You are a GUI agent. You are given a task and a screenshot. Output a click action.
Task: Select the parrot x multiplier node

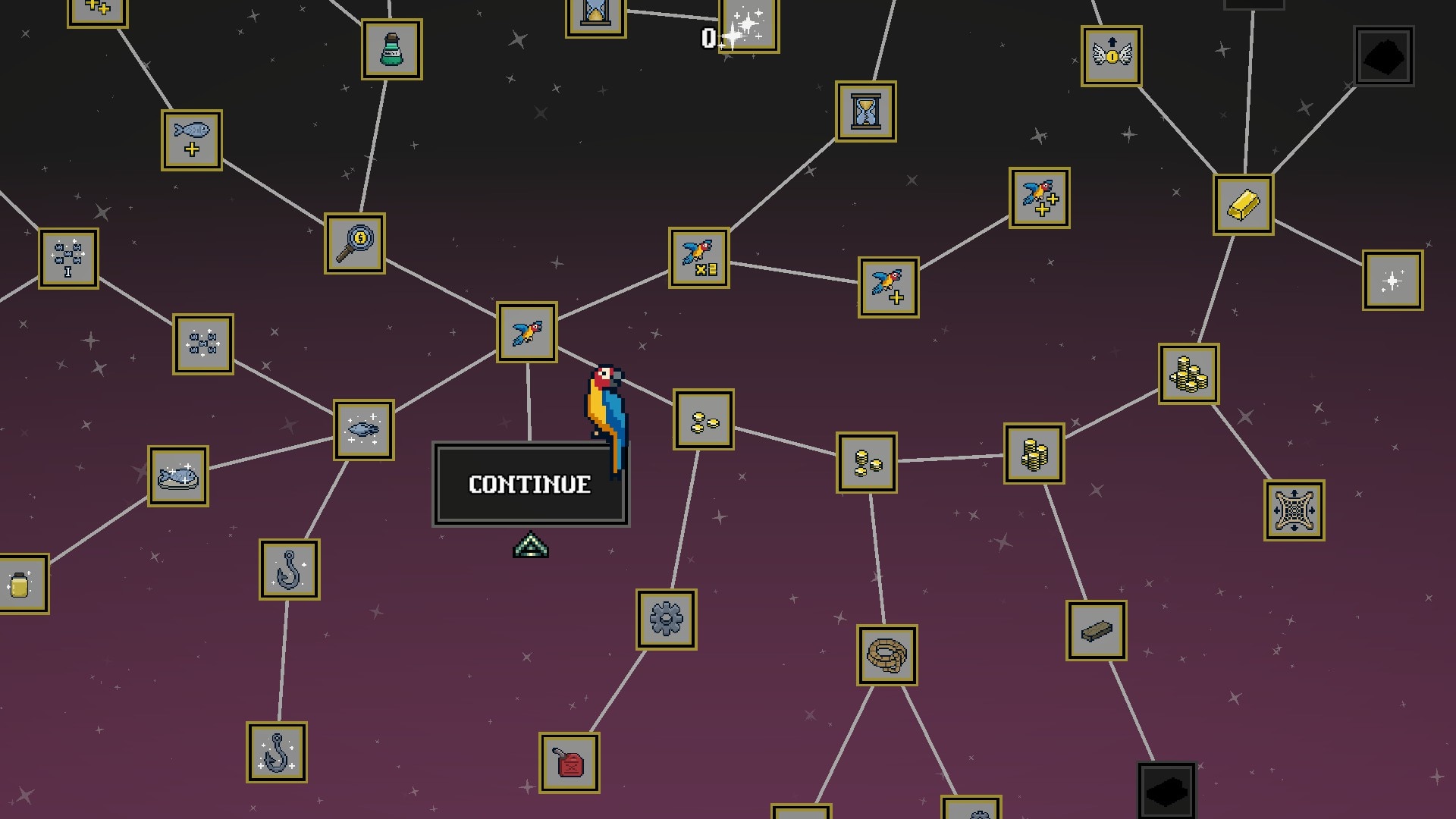pos(698,258)
